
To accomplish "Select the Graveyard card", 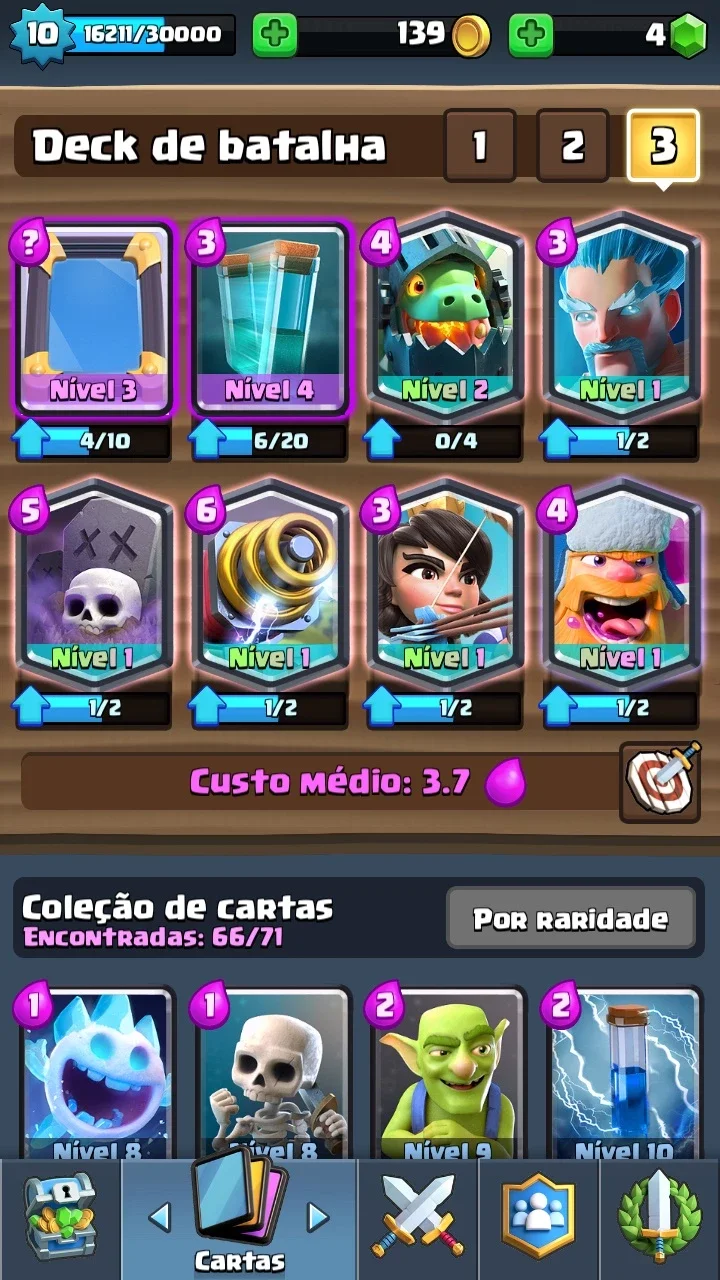I will pos(94,585).
